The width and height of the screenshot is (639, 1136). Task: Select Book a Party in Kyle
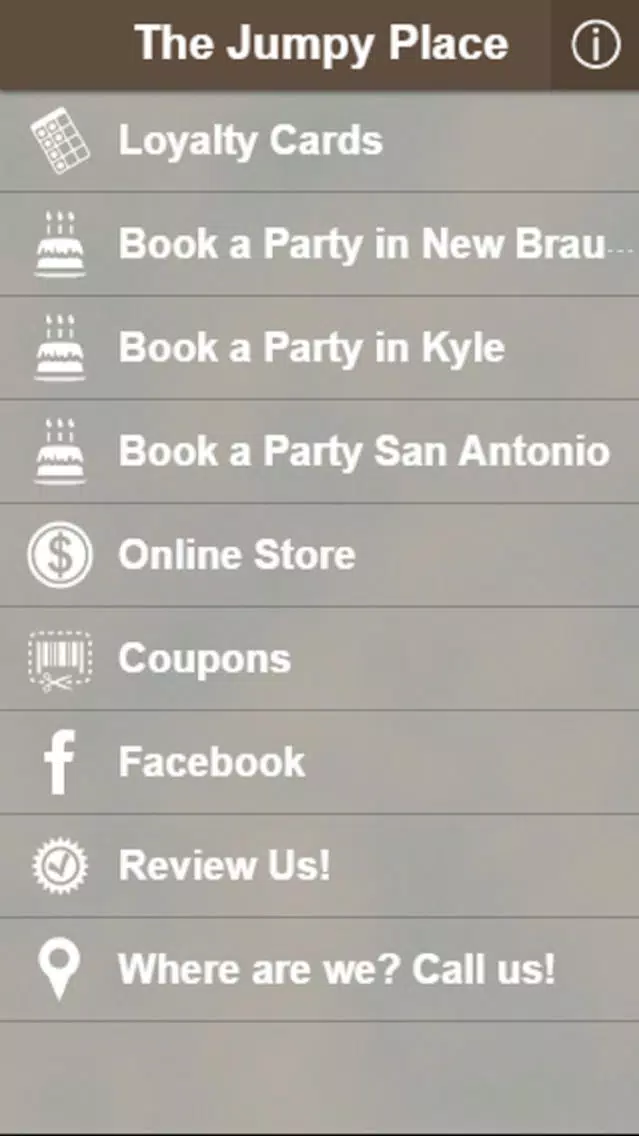click(x=320, y=348)
